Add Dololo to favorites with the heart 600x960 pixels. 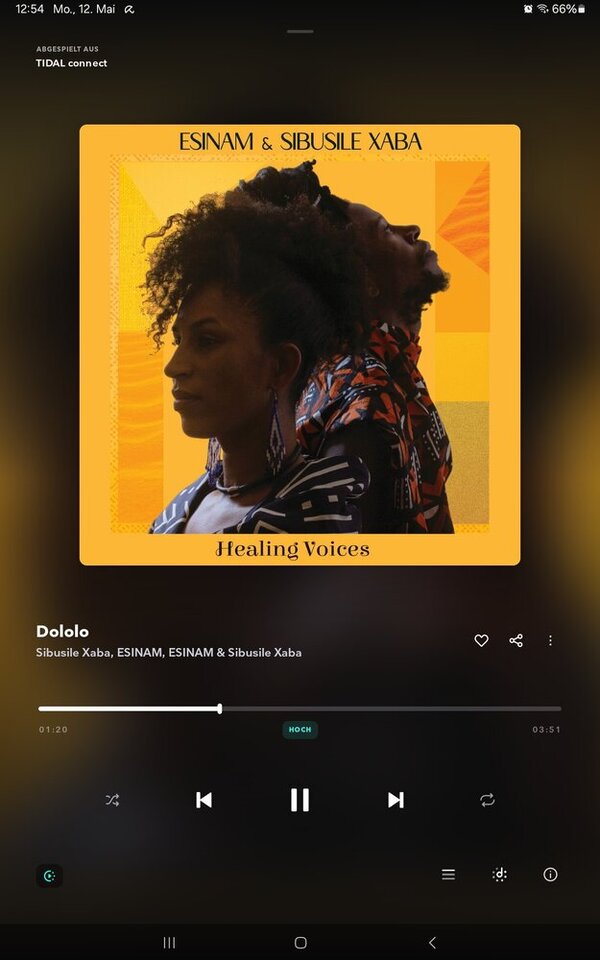(481, 640)
